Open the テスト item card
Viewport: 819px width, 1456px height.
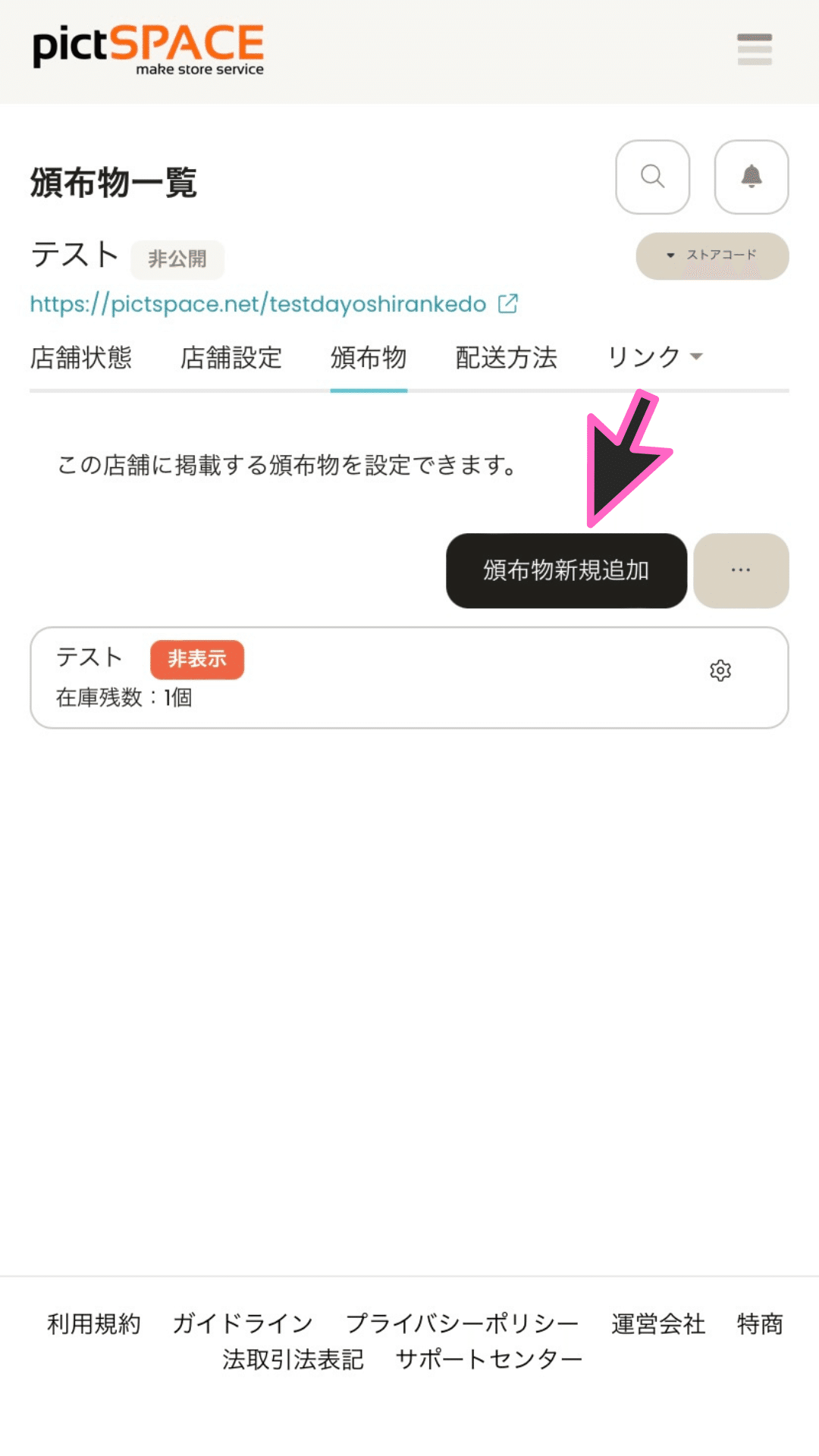click(x=409, y=677)
